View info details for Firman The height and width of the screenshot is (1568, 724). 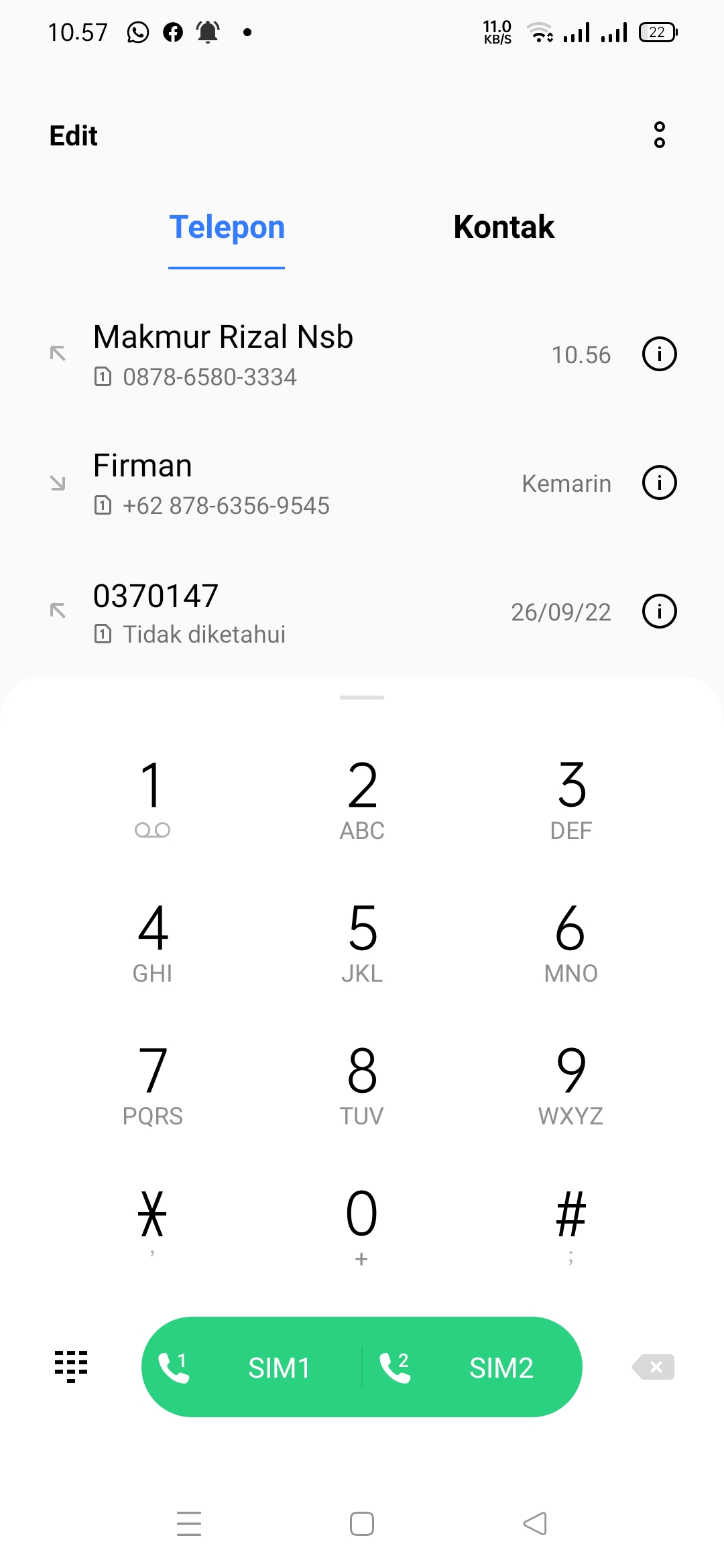(659, 482)
